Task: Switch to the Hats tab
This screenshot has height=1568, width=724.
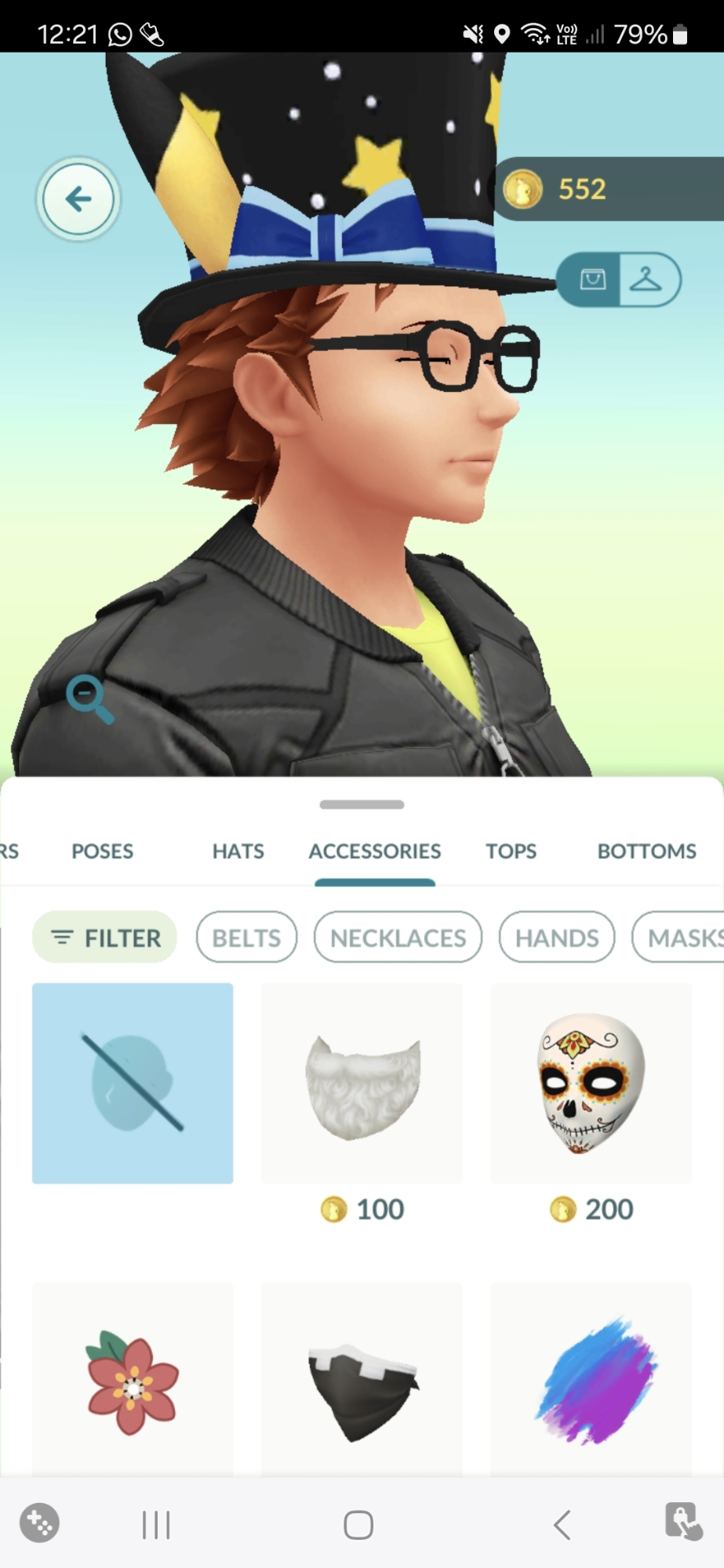Action: tap(238, 851)
